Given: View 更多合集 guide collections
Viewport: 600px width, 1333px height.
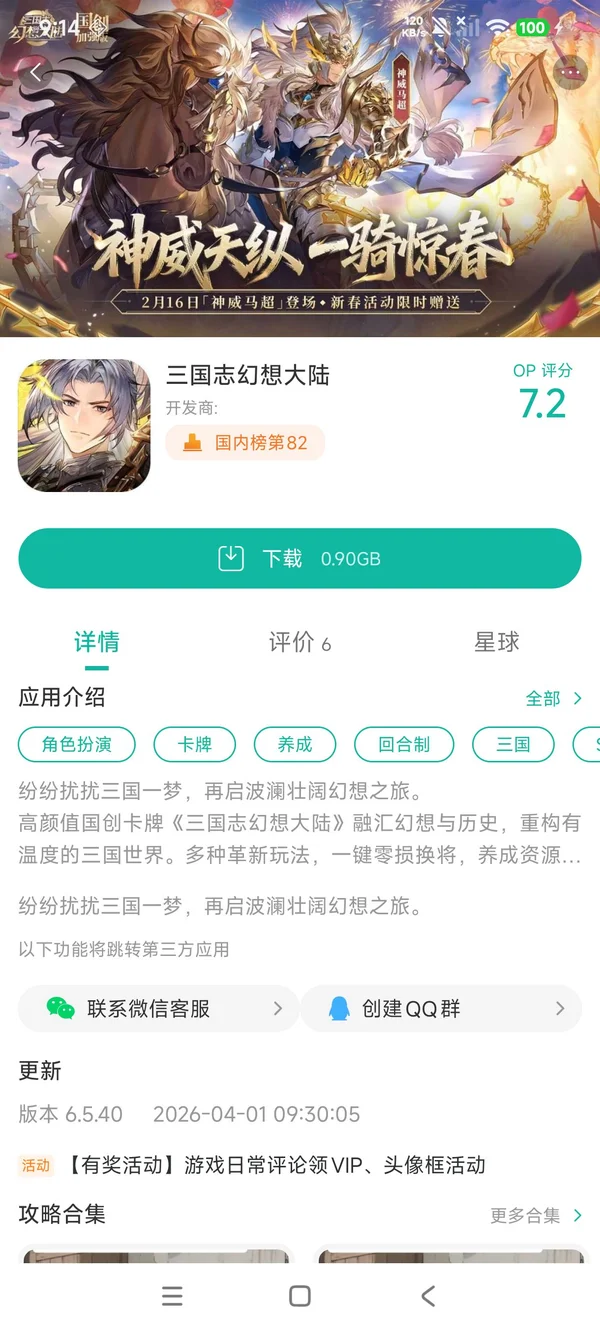Looking at the screenshot, I should 535,1215.
